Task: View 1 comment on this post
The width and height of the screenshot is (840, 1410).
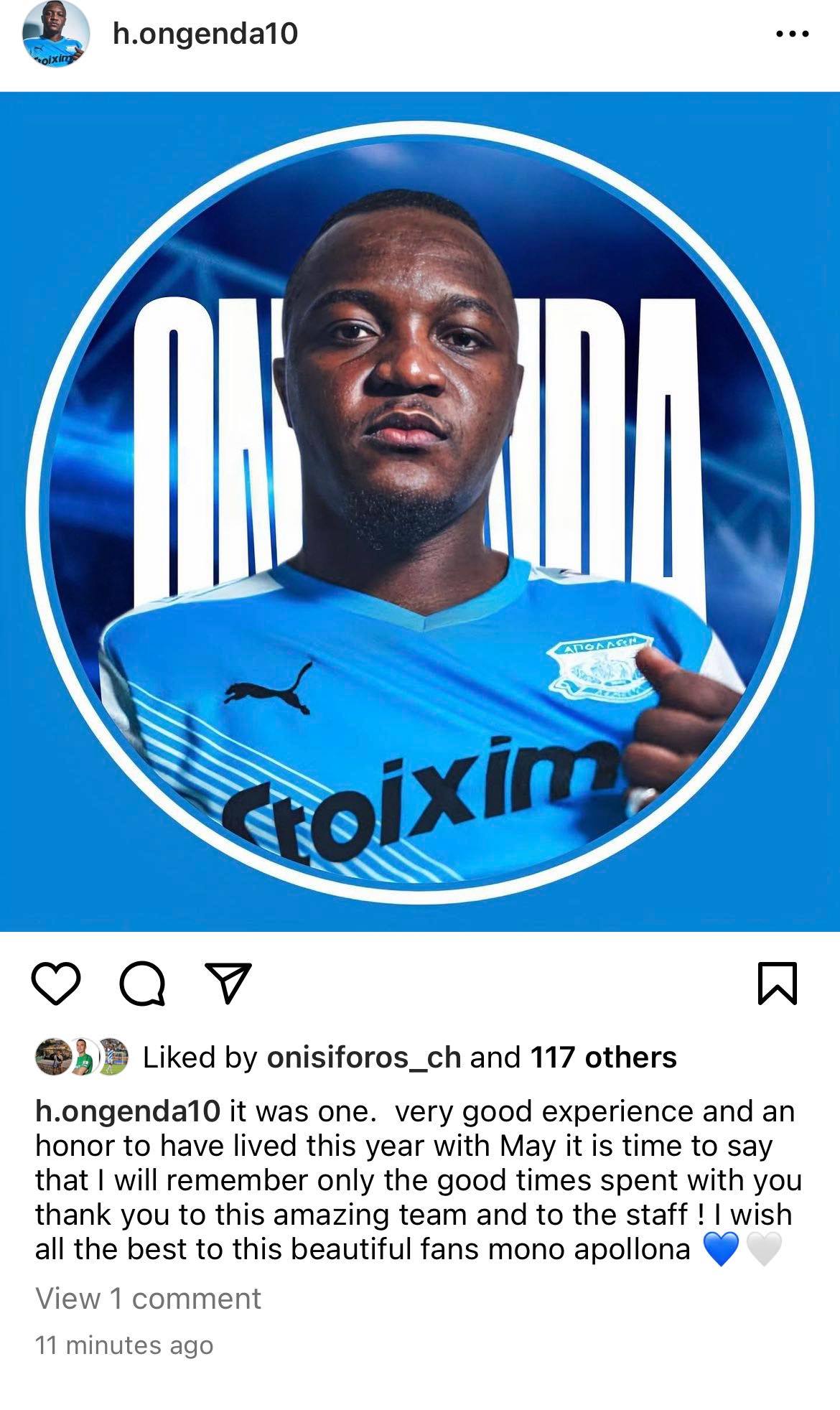Action: (x=148, y=1298)
